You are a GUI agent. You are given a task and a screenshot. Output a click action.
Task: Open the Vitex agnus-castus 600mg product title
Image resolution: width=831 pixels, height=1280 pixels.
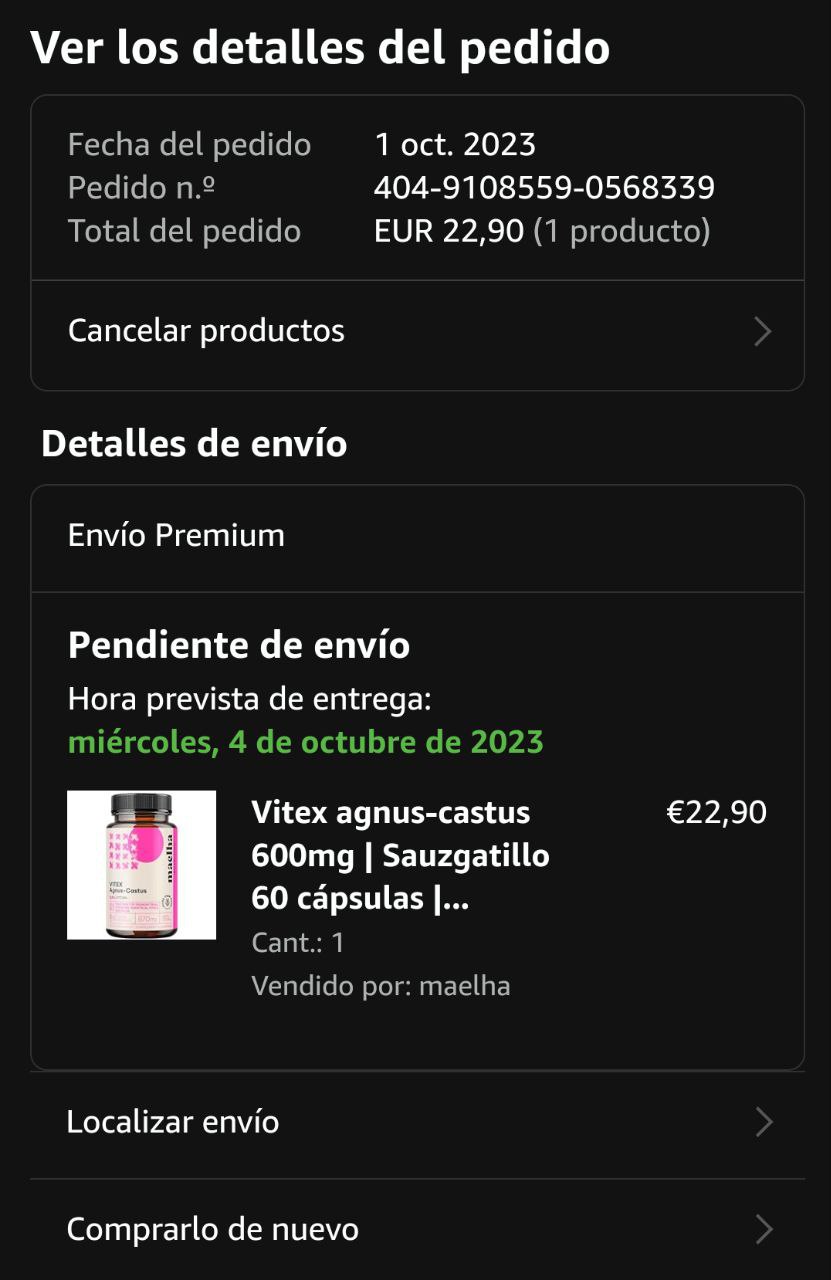[x=400, y=855]
